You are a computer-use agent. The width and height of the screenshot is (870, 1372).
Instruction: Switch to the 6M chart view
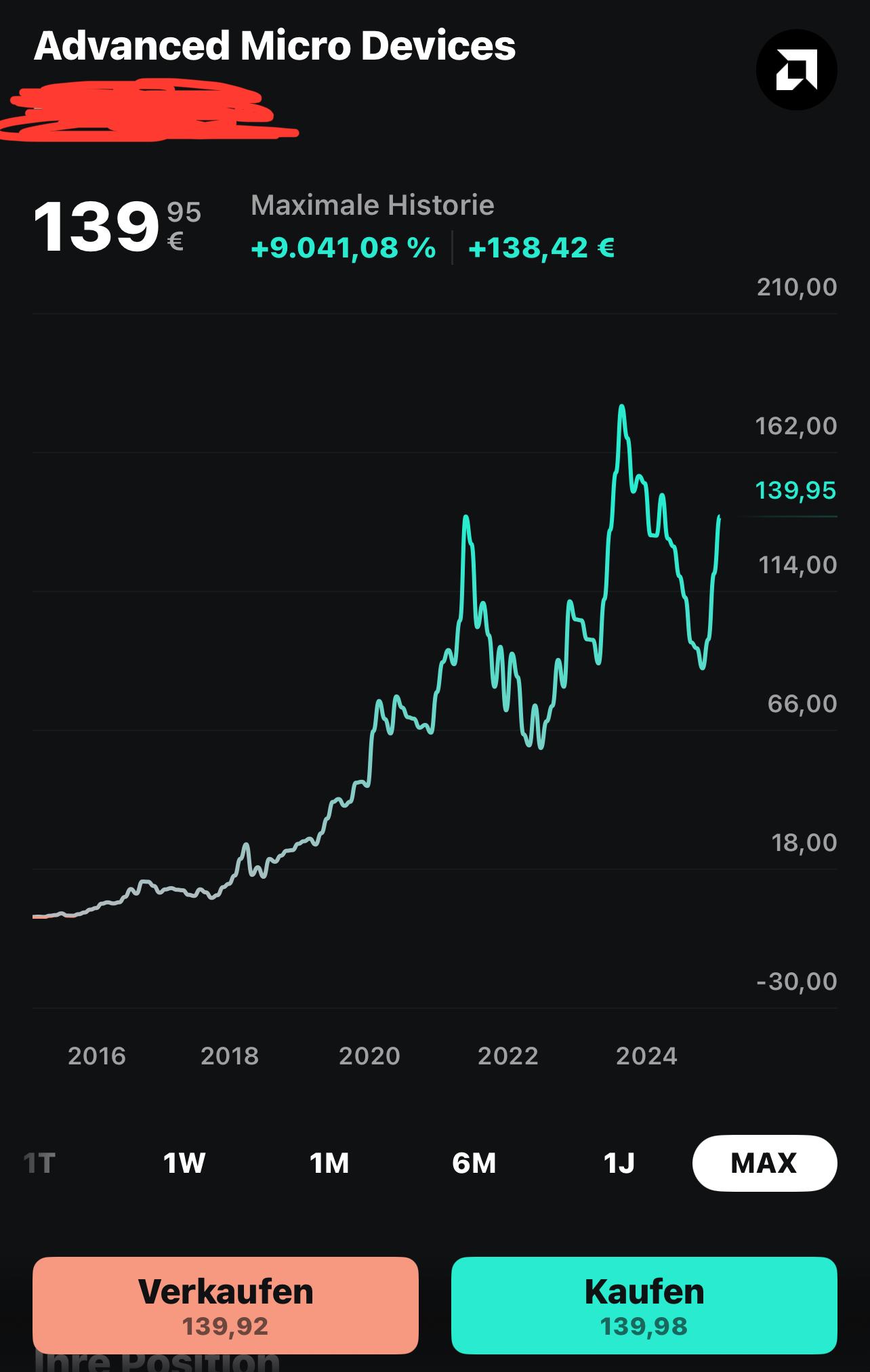pyautogui.click(x=474, y=1163)
